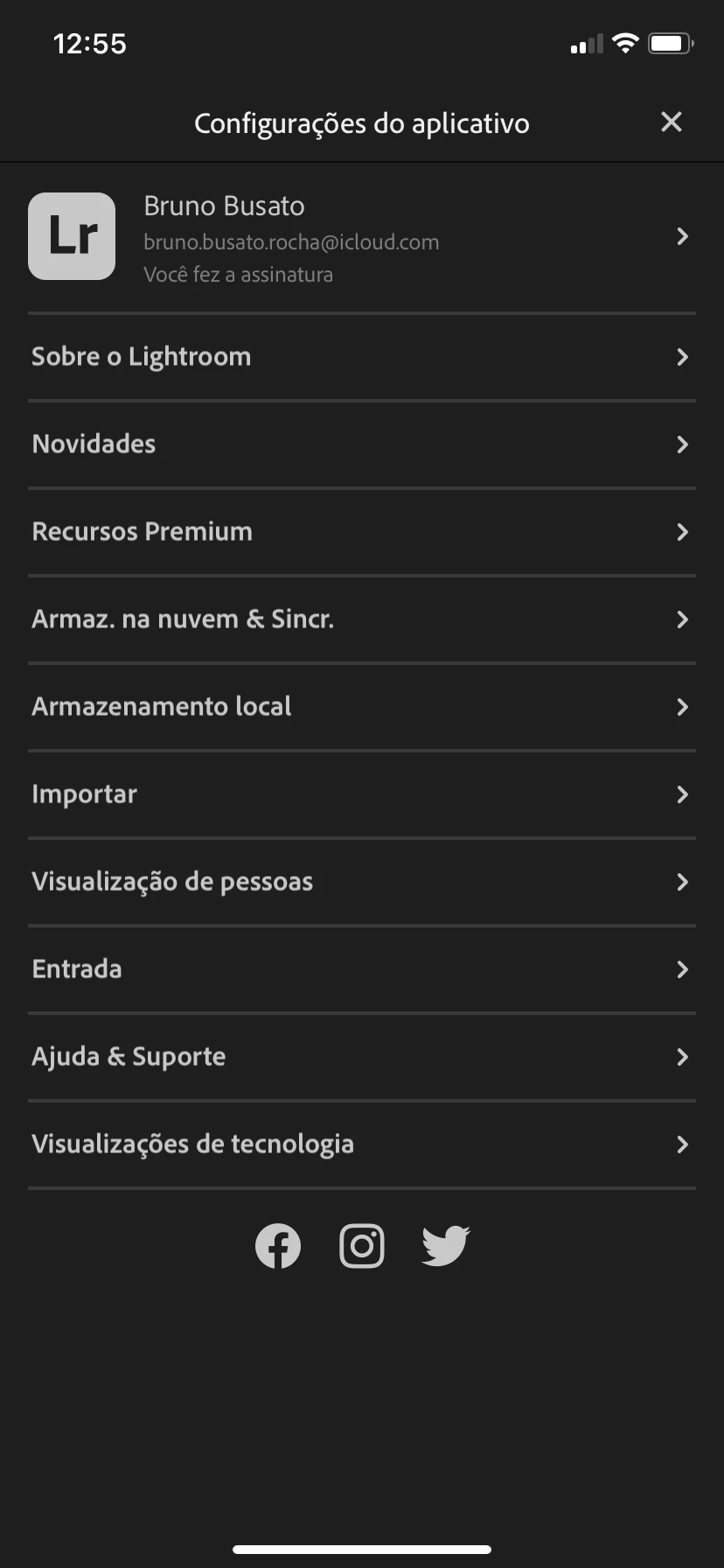Open Ajuda & Suporte
This screenshot has width=724, height=1568.
click(x=362, y=1057)
